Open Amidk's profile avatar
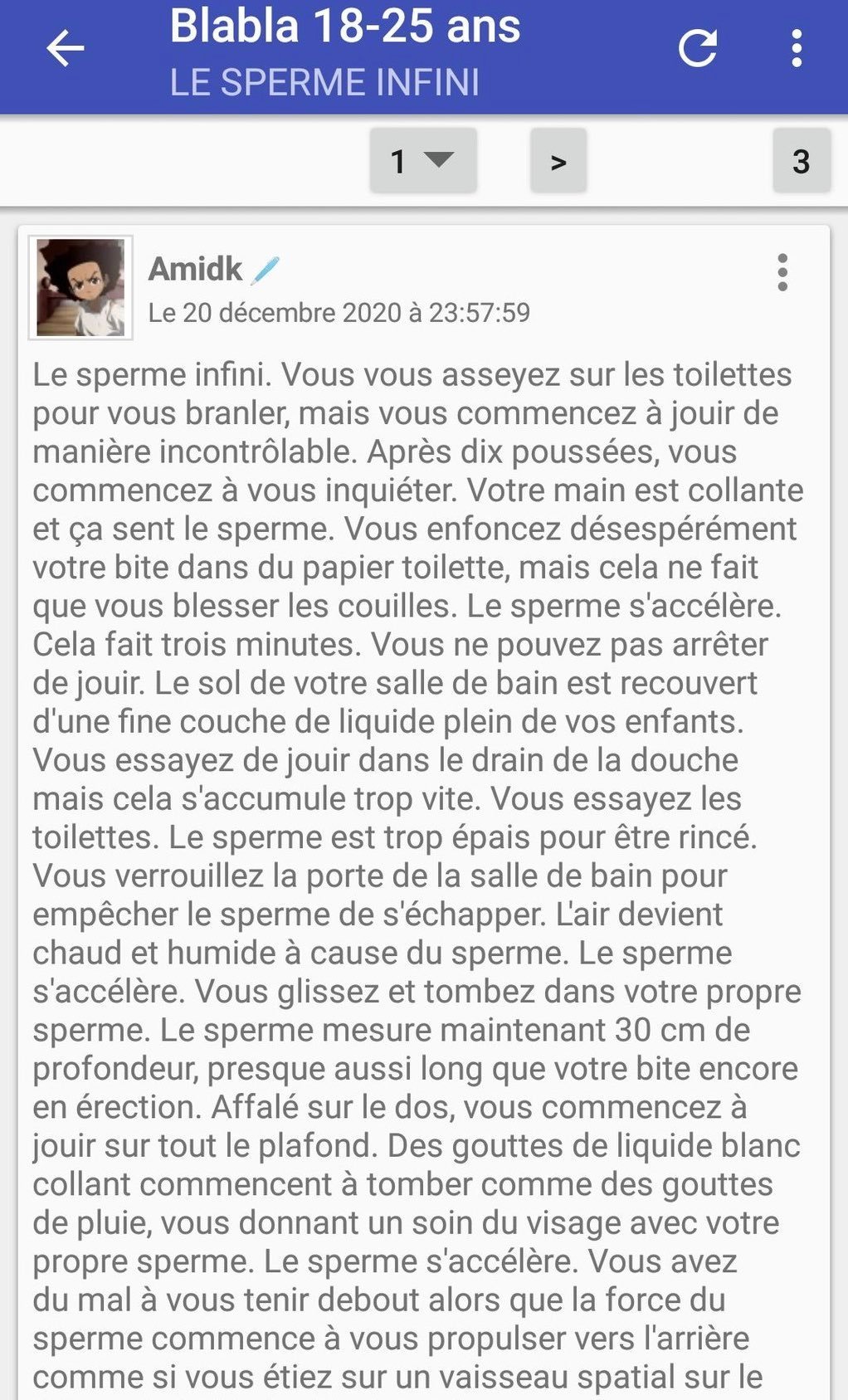848x1400 pixels. pyautogui.click(x=80, y=287)
